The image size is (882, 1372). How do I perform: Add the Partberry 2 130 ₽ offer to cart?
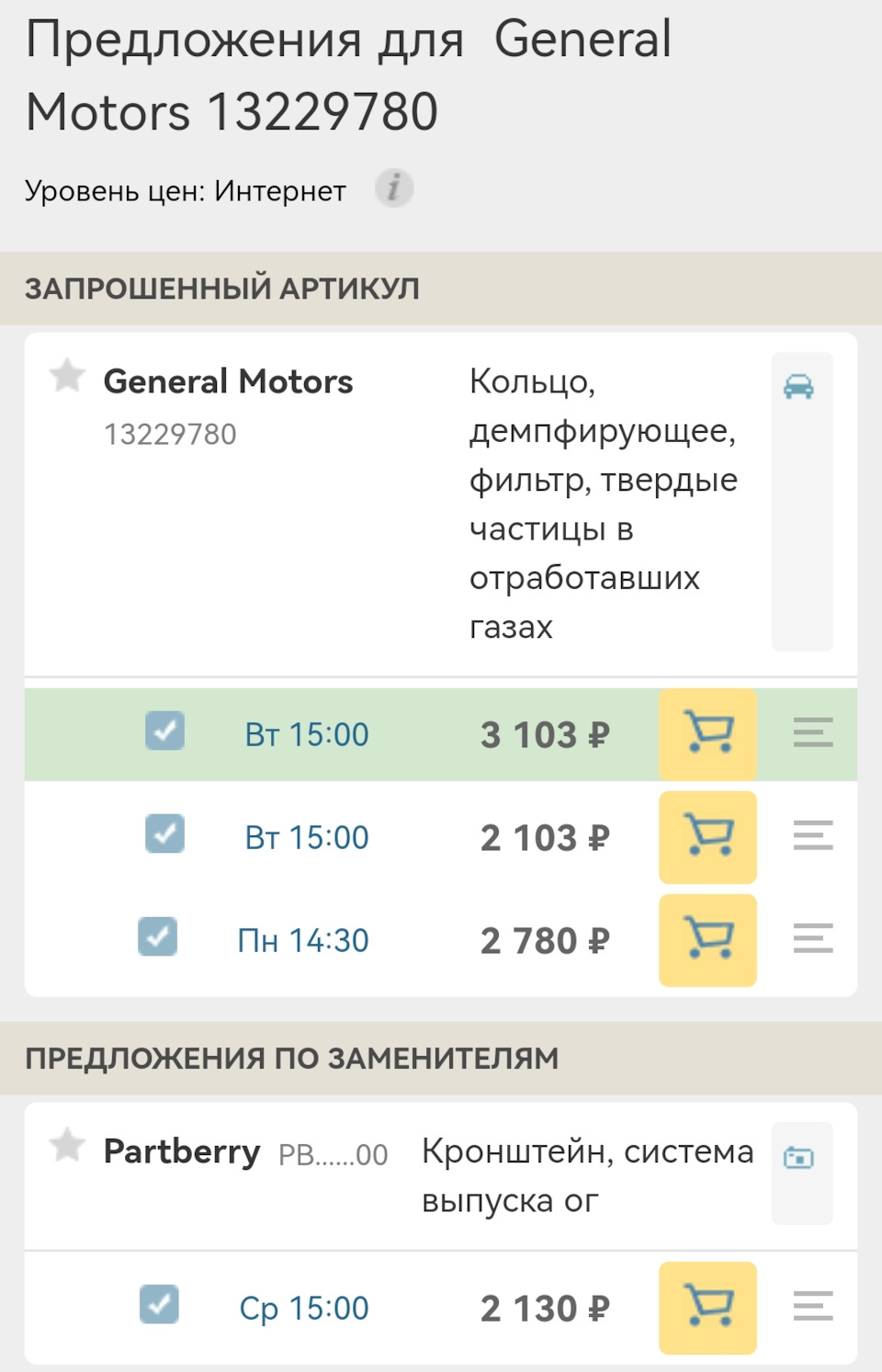707,1307
